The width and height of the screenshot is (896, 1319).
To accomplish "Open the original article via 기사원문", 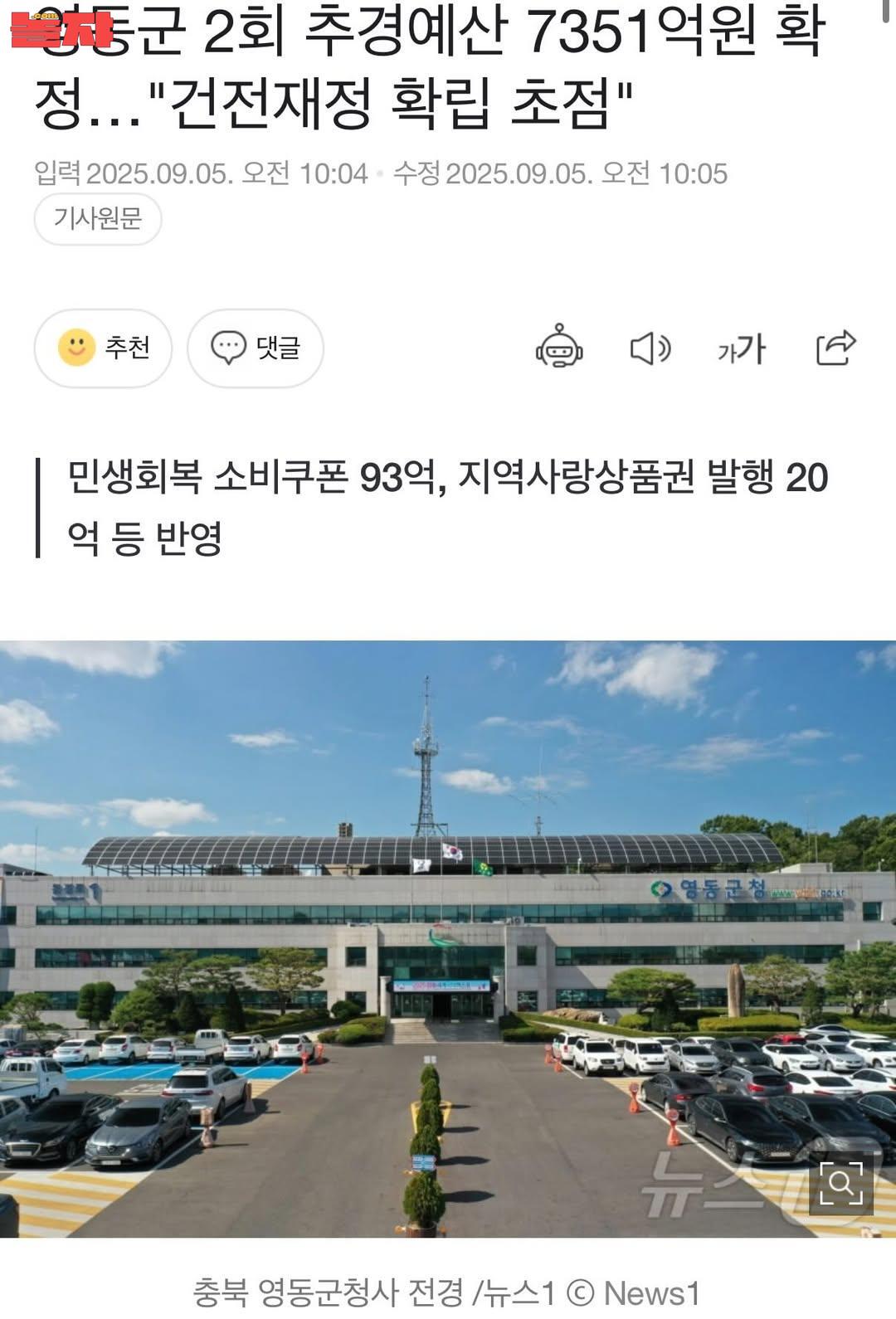I will pyautogui.click(x=98, y=219).
